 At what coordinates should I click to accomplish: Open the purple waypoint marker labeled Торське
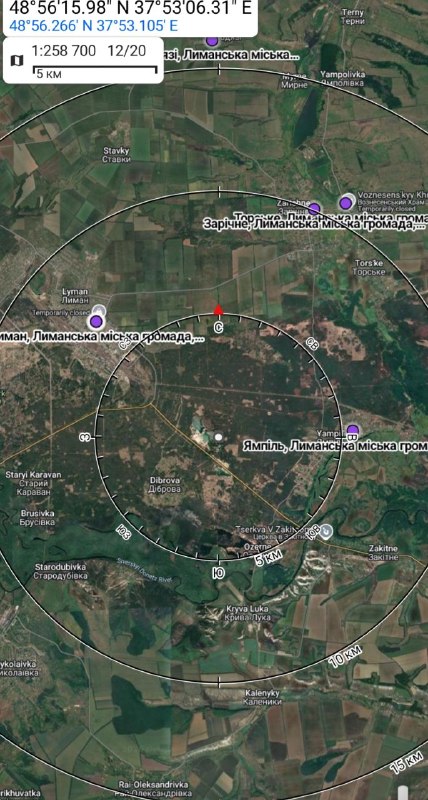346,203
